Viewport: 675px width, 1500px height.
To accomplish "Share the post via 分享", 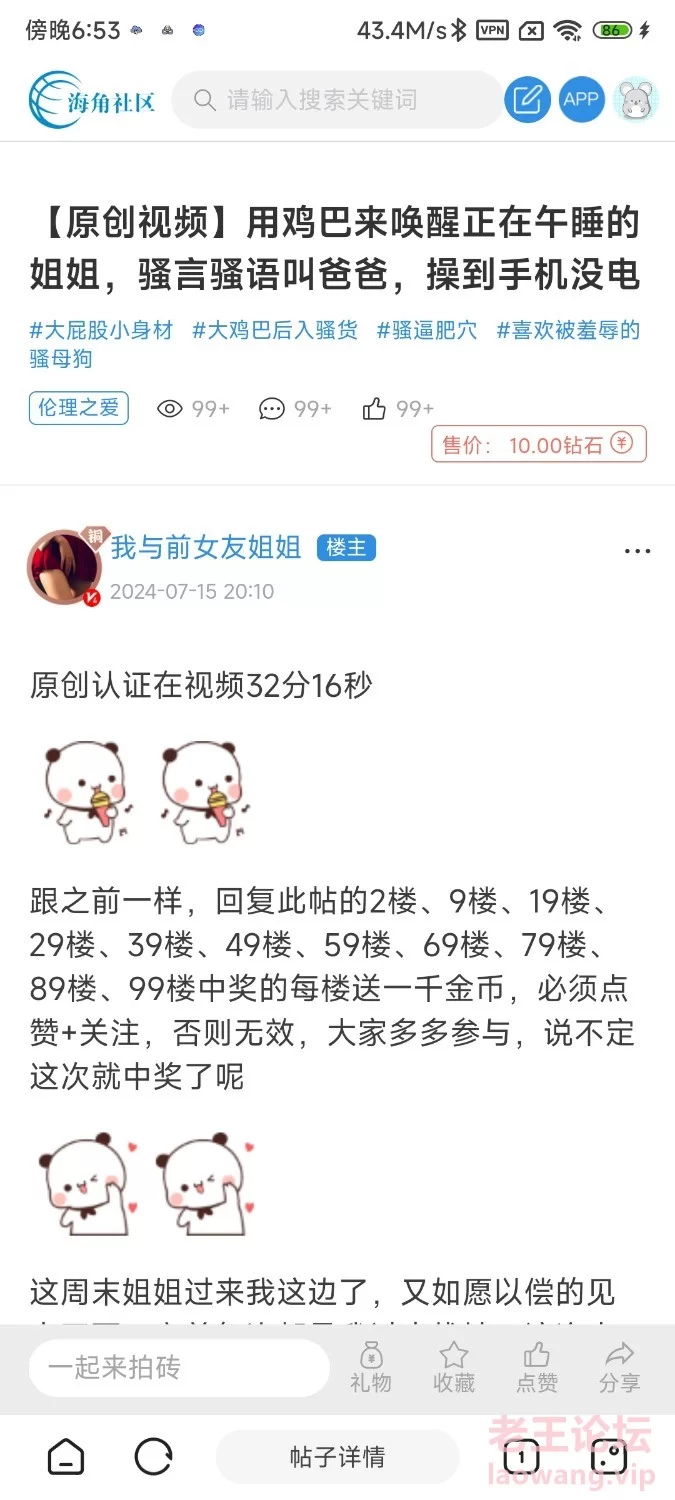I will point(620,1368).
